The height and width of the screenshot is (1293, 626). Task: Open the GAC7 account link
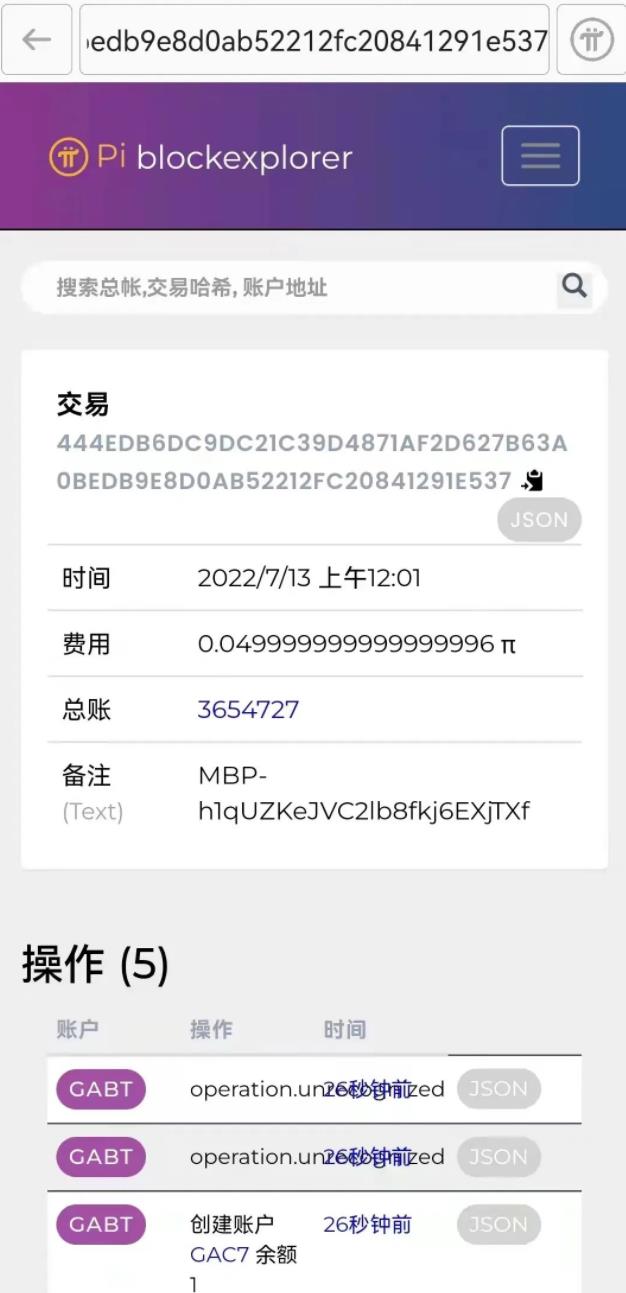[x=218, y=1254]
